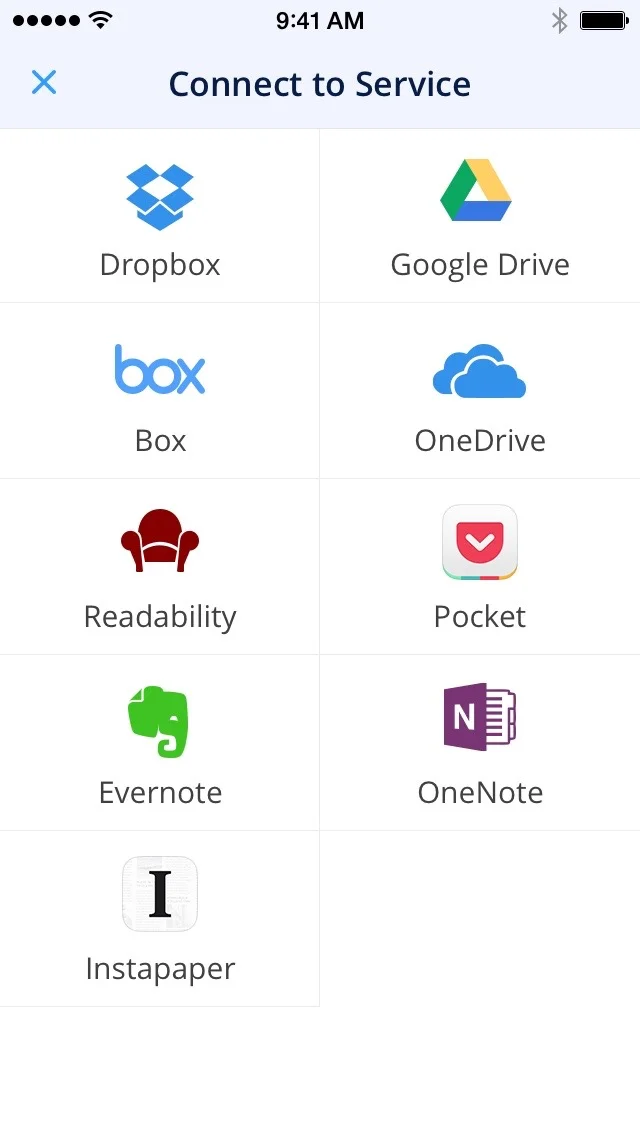This screenshot has width=640, height=1136.
Task: Connect to Dropbox
Action: pyautogui.click(x=159, y=216)
